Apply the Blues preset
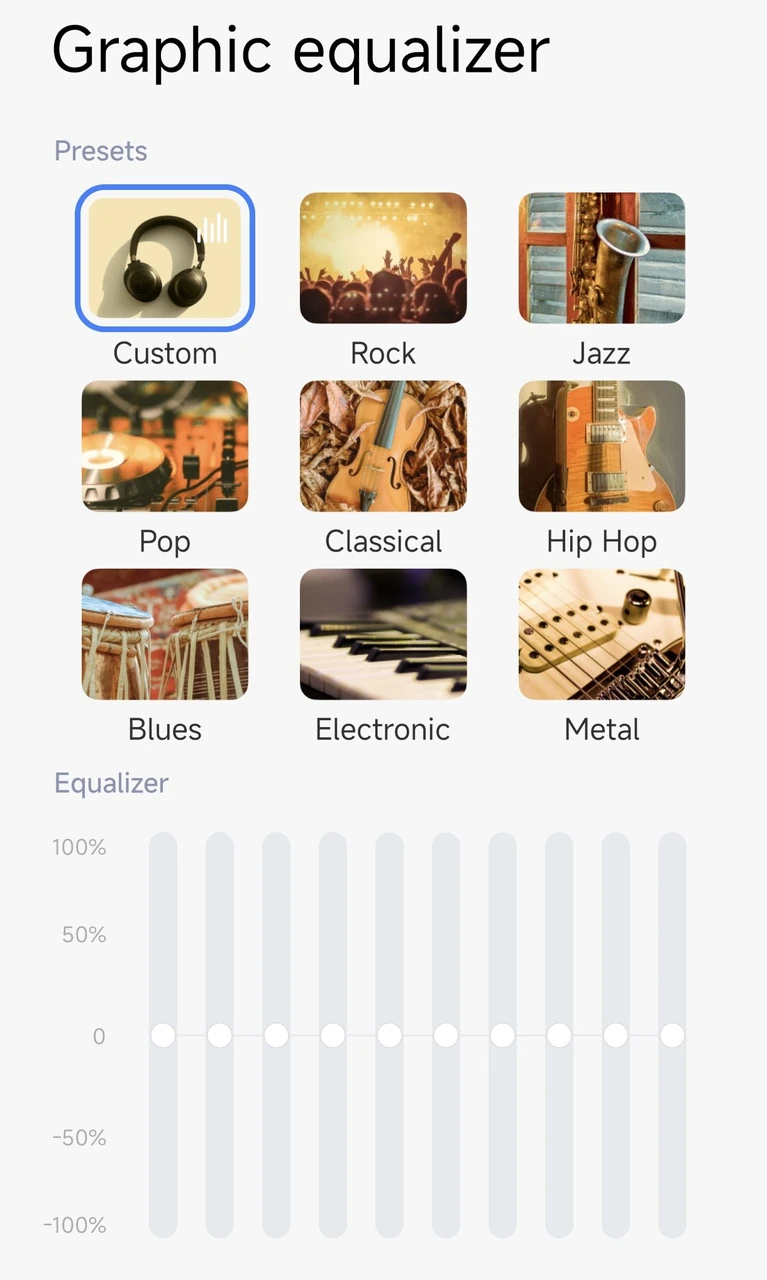Screen dimensions: 767x1280 [165, 634]
